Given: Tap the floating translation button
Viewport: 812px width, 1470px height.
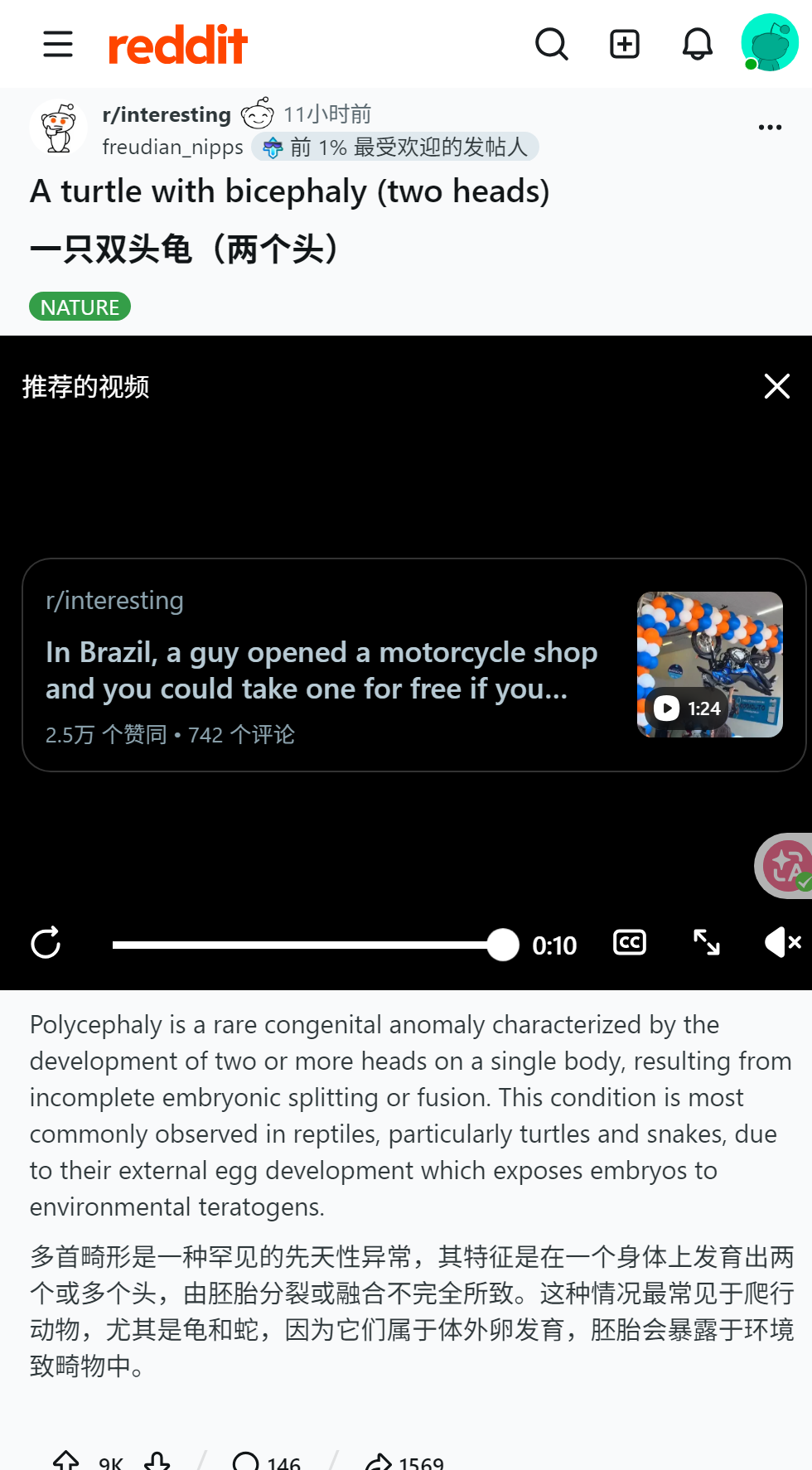Looking at the screenshot, I should 785,866.
